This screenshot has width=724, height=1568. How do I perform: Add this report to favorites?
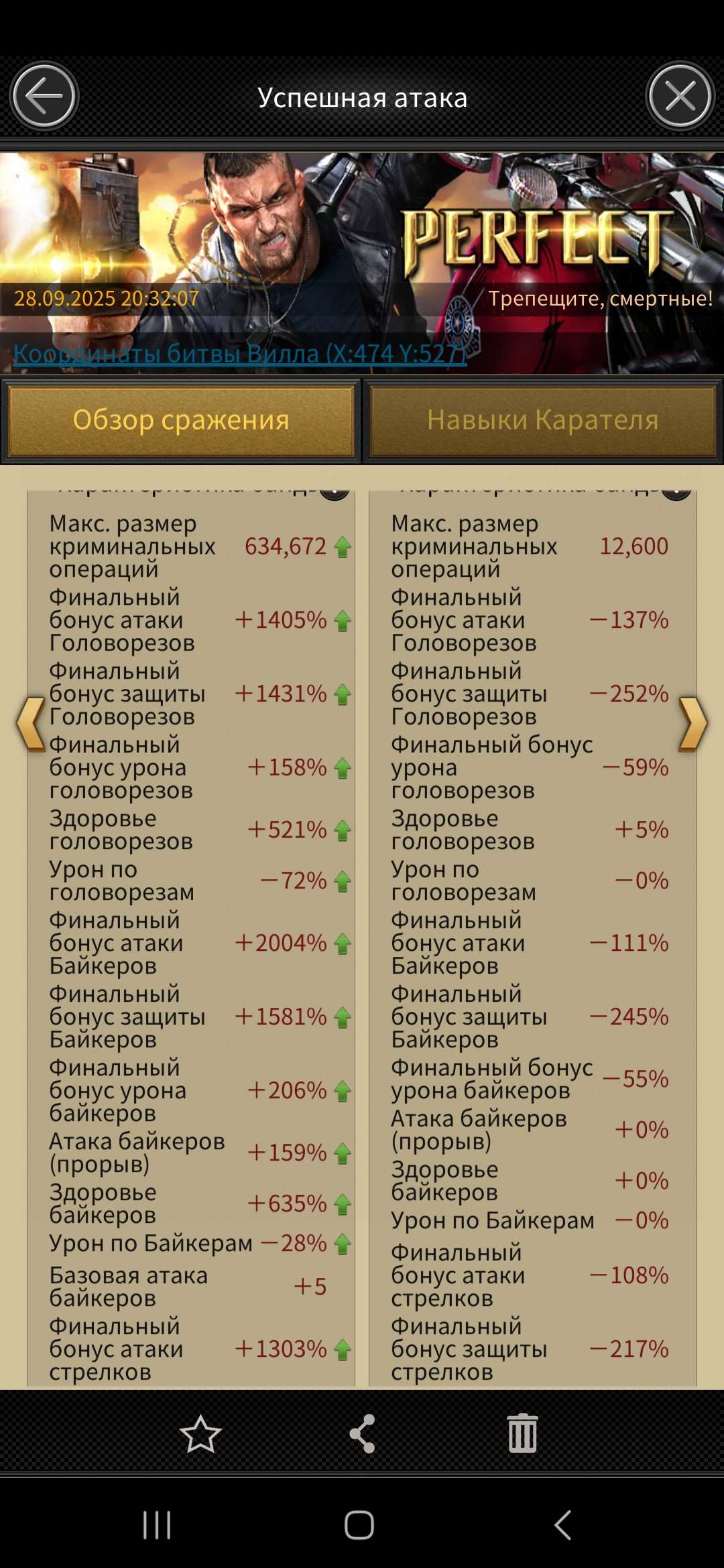[200, 1433]
